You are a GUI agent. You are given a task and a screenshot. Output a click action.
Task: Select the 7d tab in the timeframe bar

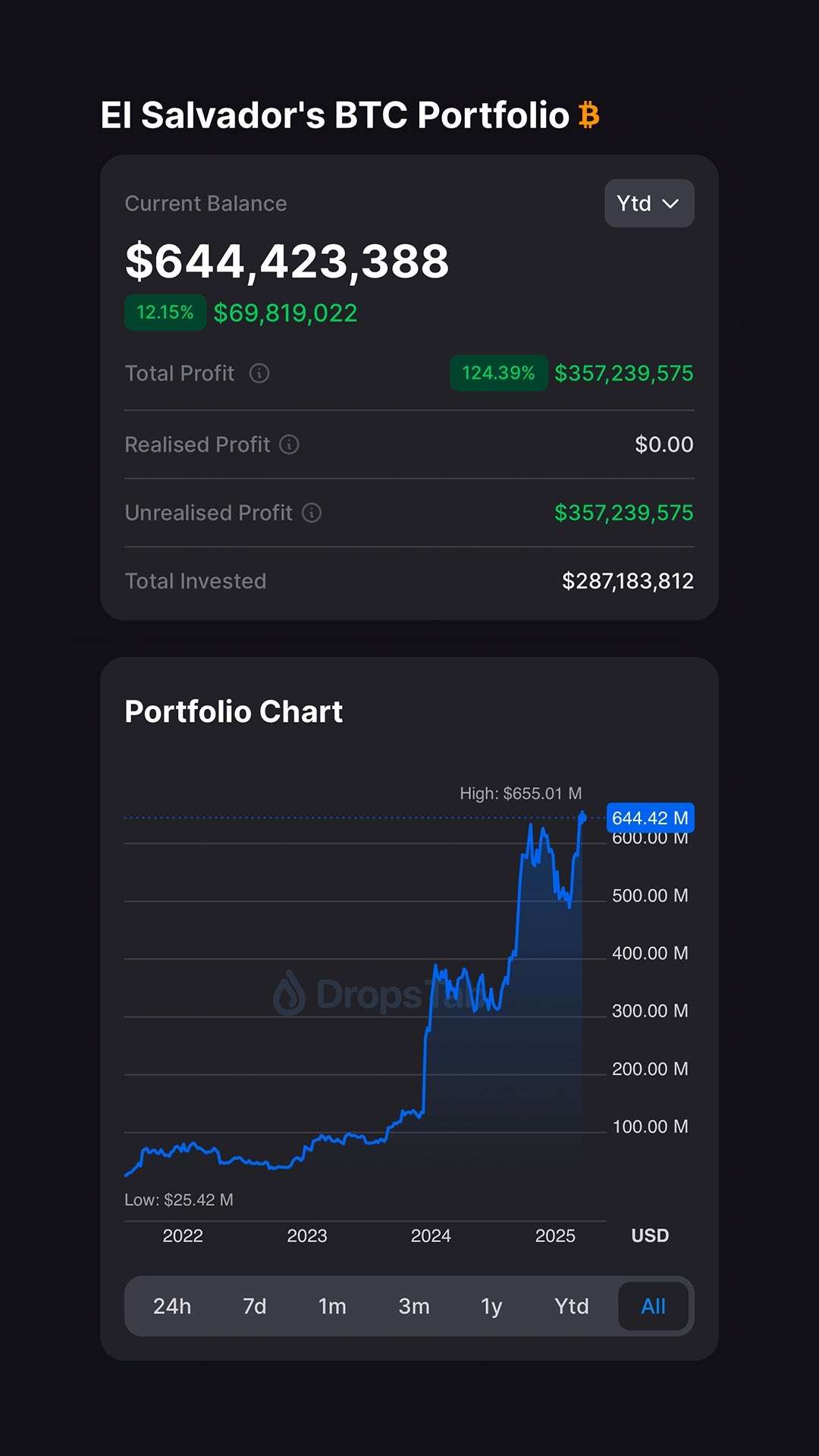[253, 1306]
